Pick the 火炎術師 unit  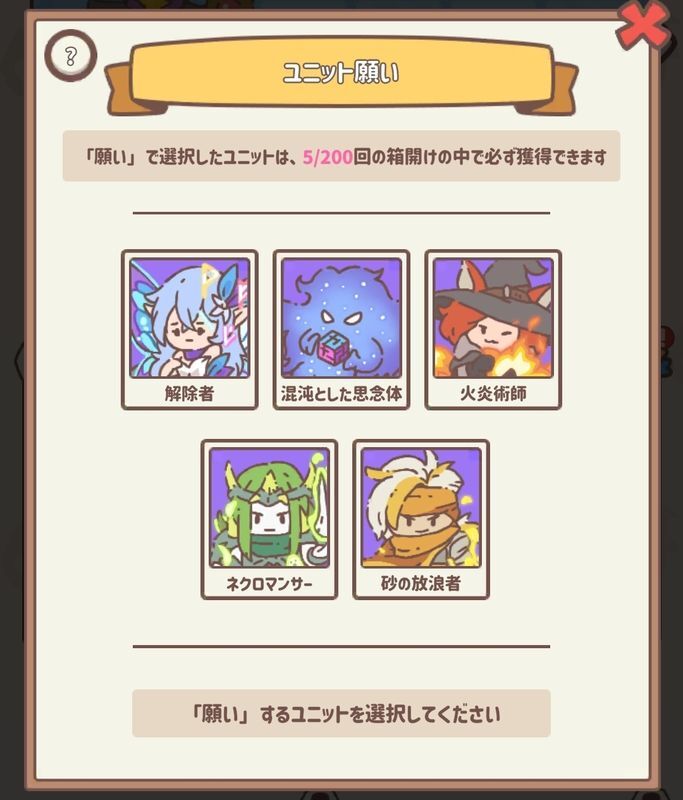point(493,328)
